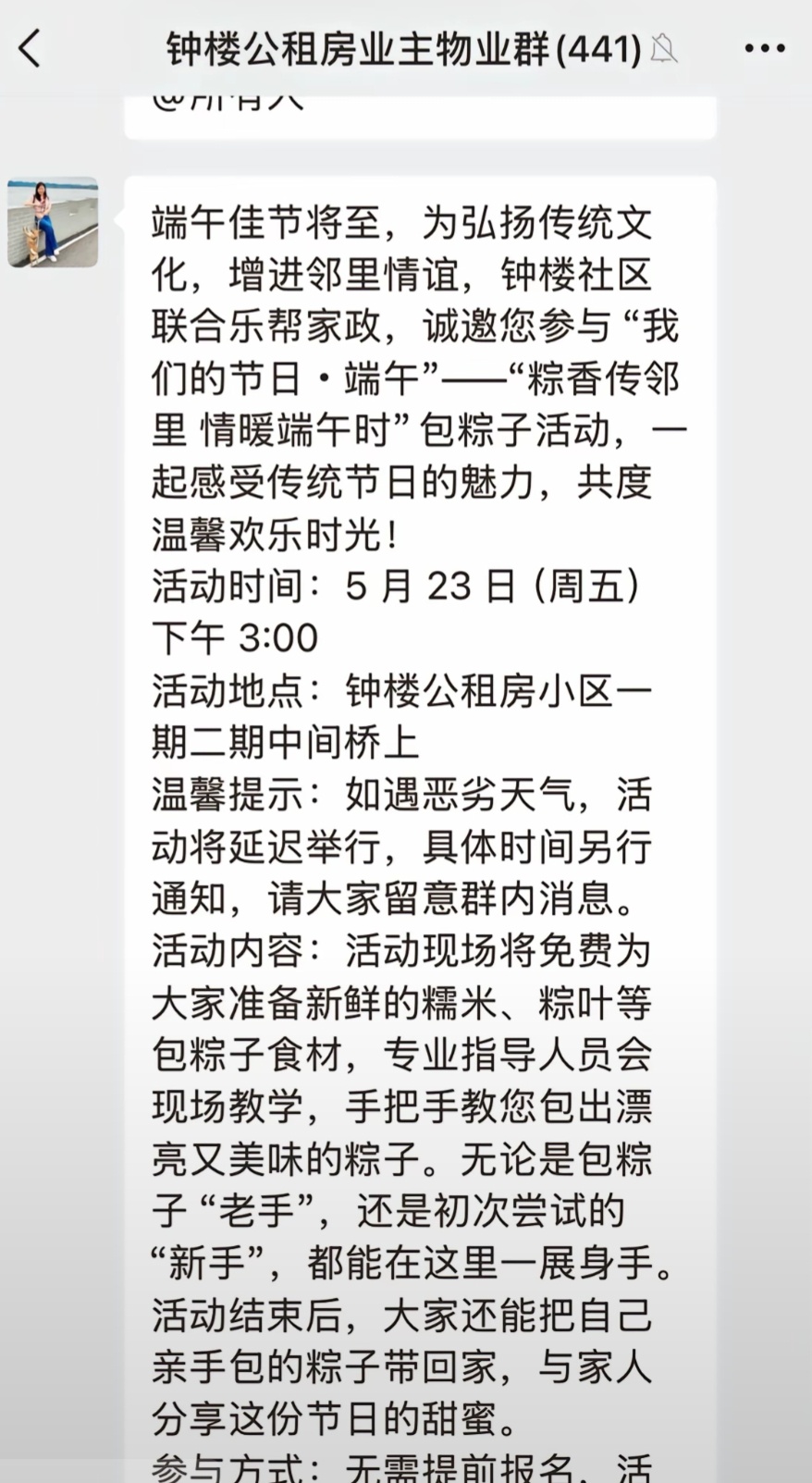Go back from the group chat
812x1483 pixels.
pos(31,48)
